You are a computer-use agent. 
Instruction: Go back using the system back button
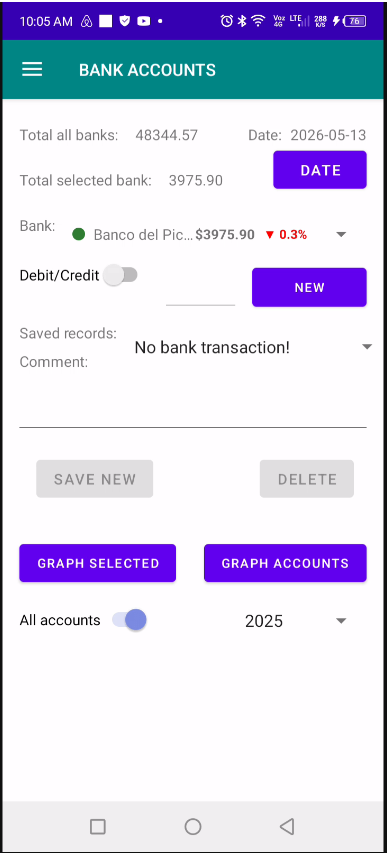click(x=287, y=826)
